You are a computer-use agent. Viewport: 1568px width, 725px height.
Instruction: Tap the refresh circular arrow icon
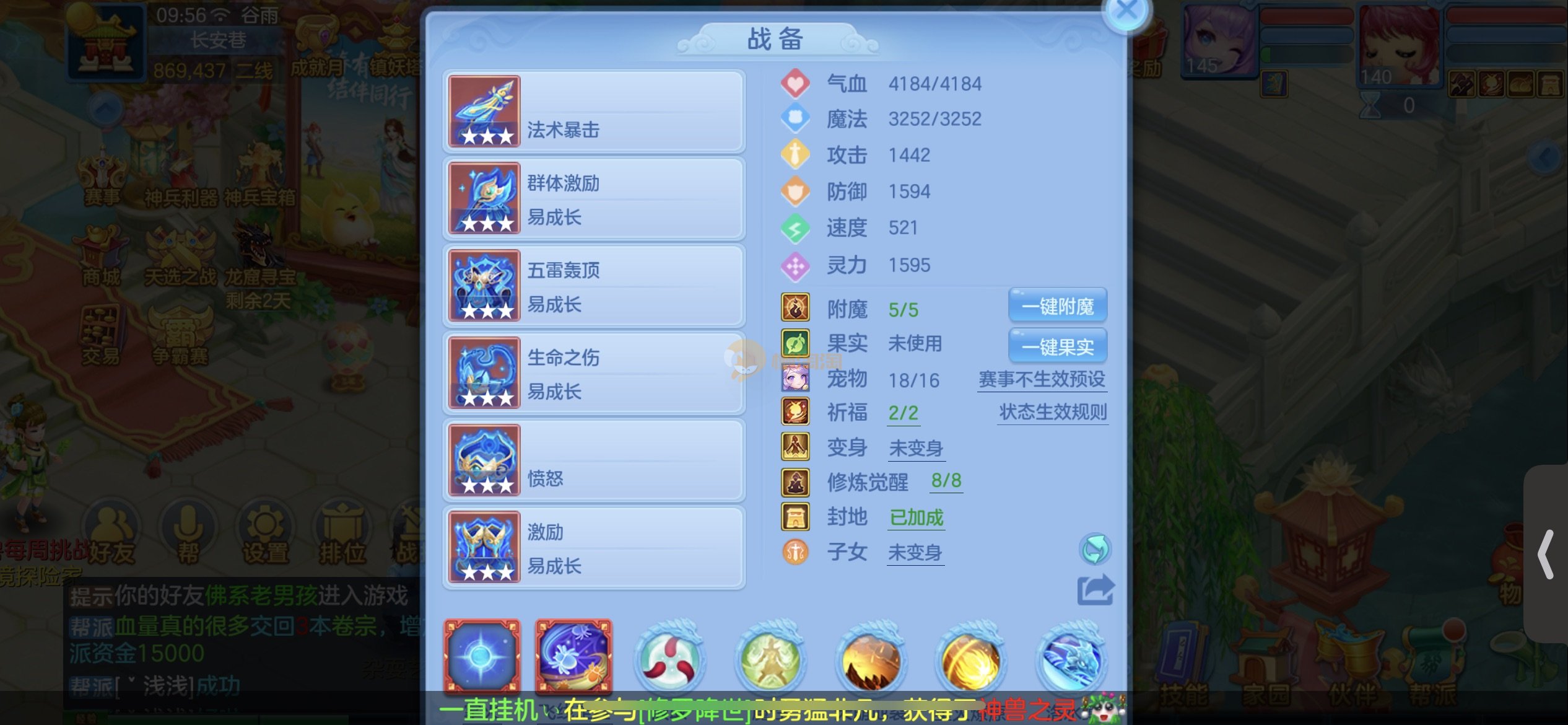[x=1095, y=549]
